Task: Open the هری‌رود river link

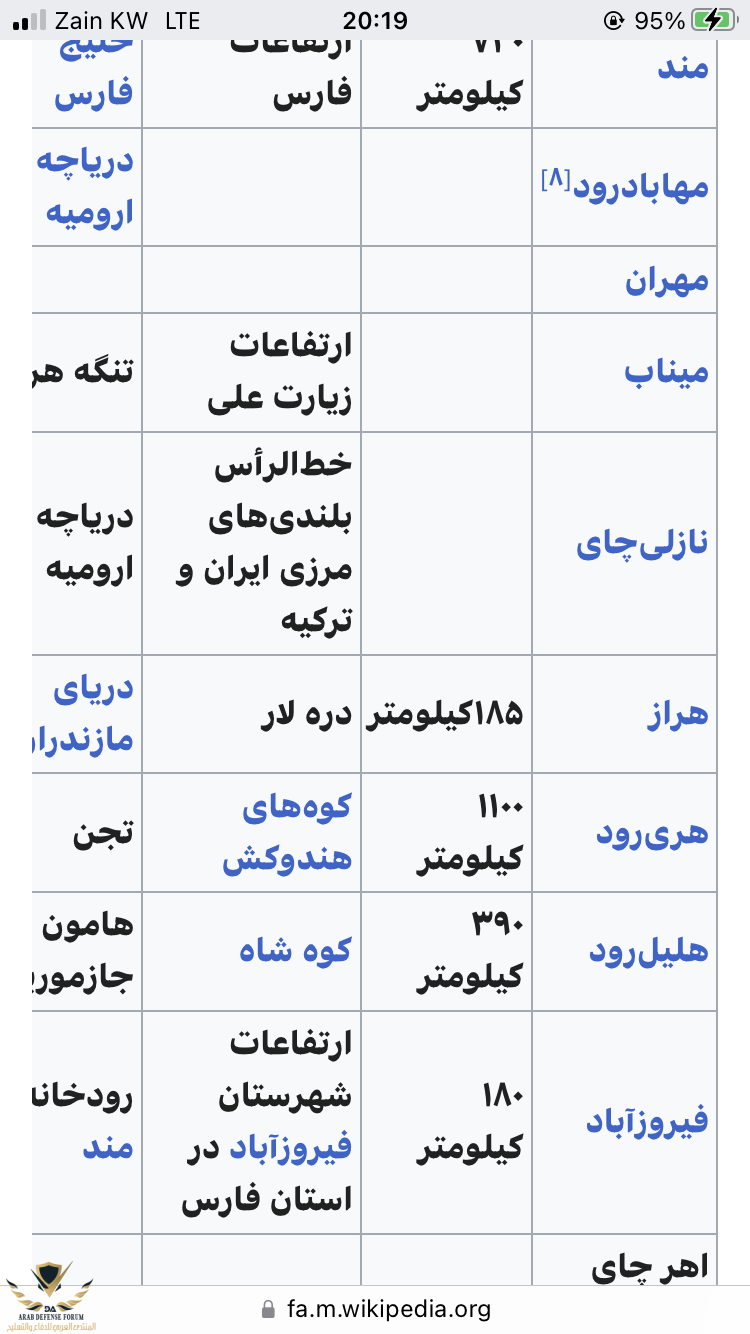Action: click(652, 832)
